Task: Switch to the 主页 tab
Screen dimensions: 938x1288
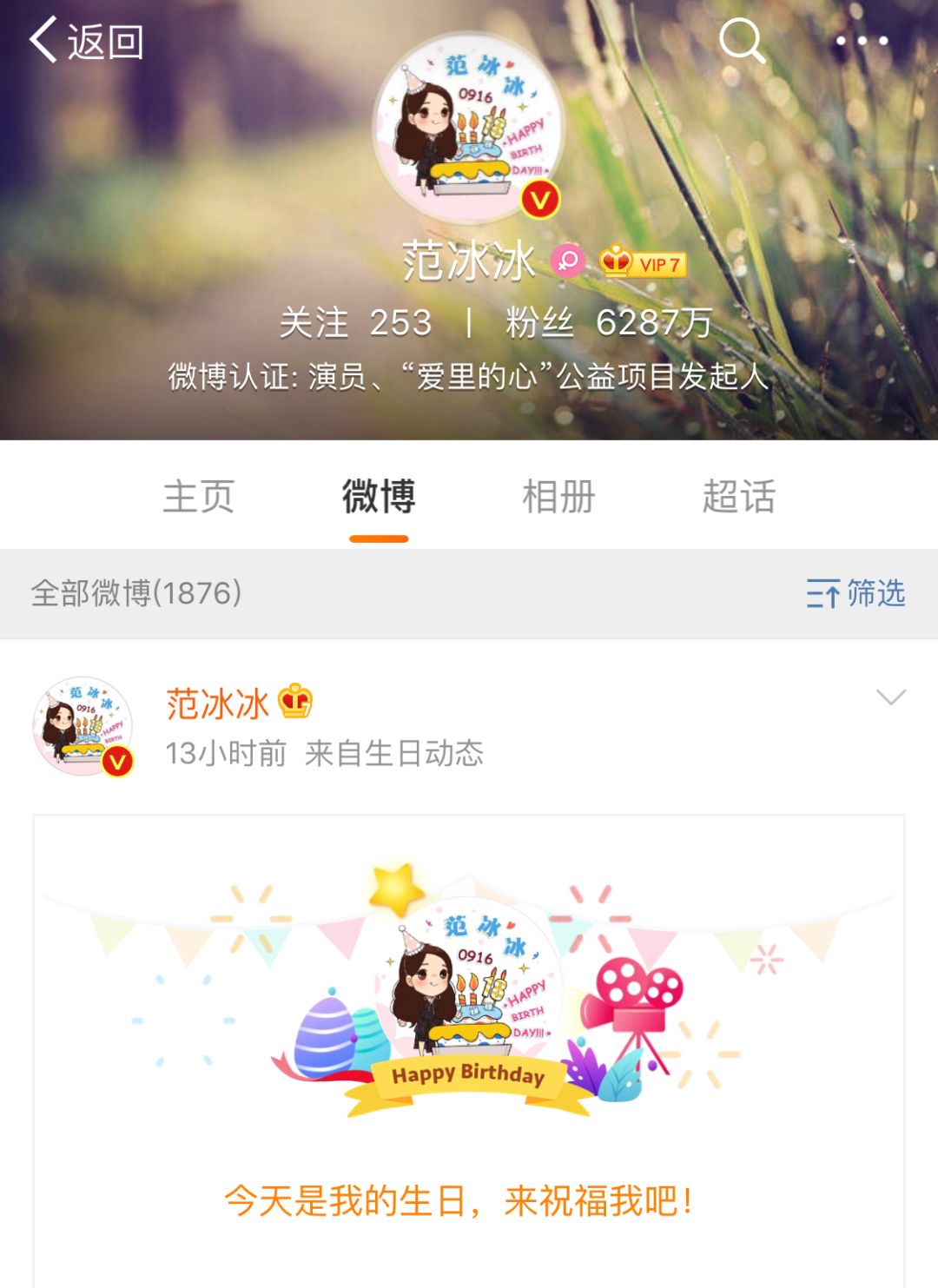Action: coord(199,497)
